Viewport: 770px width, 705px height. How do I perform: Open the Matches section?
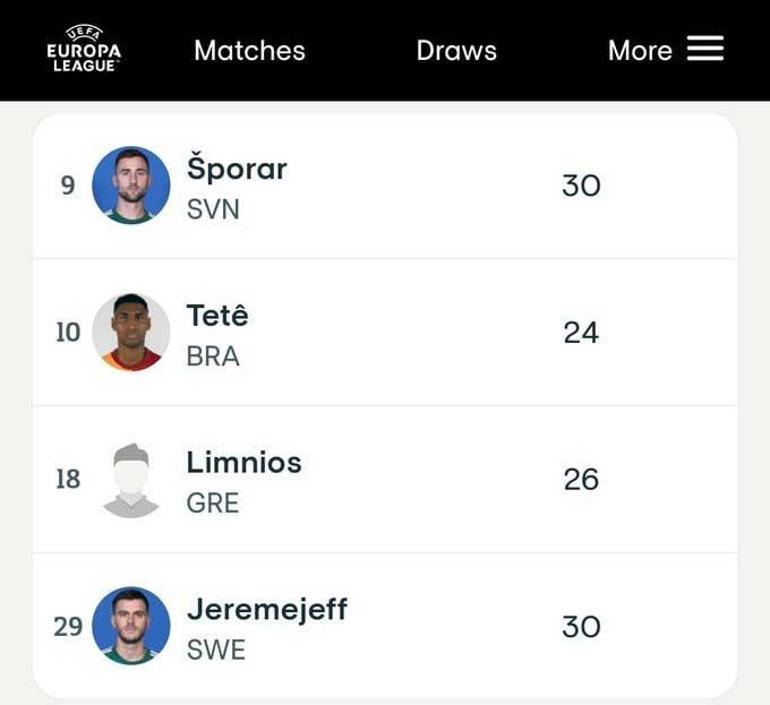[x=249, y=50]
